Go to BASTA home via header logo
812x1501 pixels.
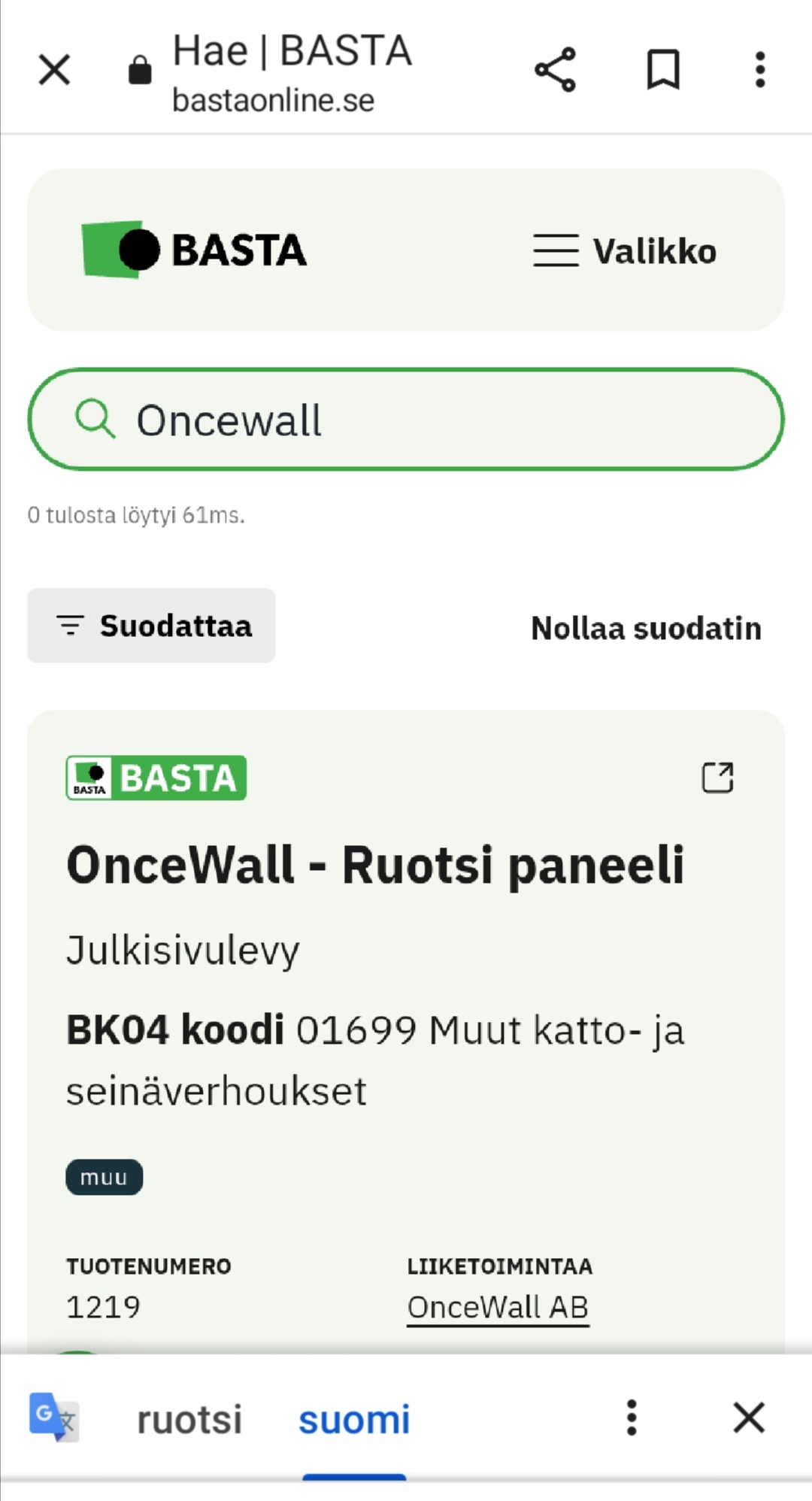(194, 250)
